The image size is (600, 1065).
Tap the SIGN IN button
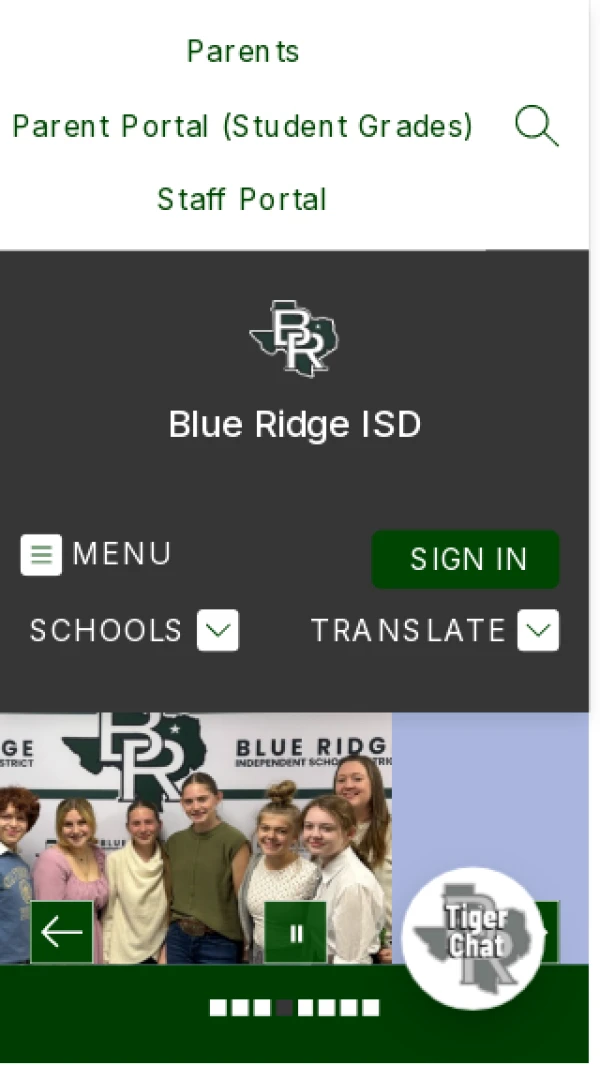pos(466,559)
